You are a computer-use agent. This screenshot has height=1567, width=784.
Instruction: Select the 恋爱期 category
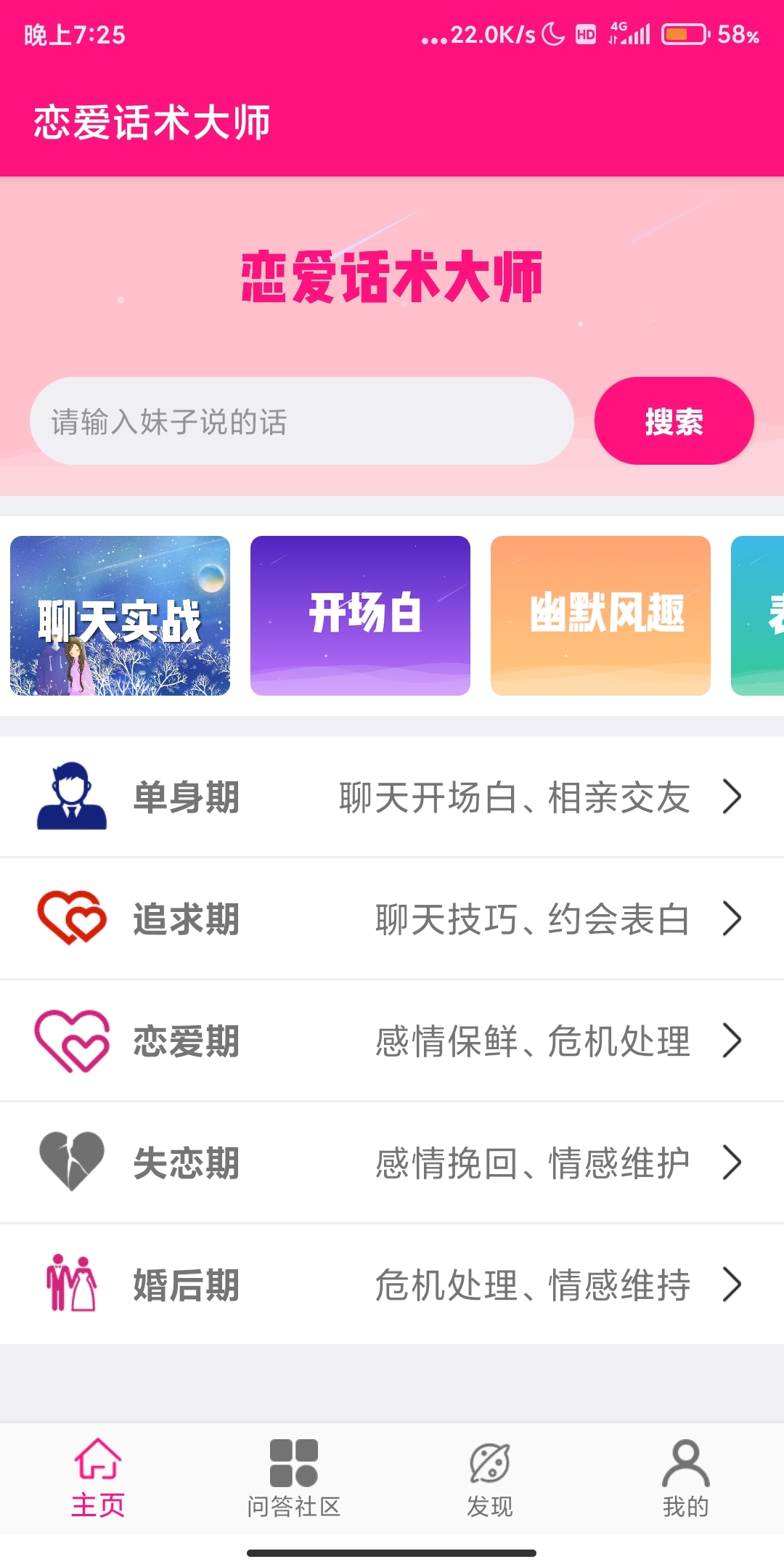[392, 1041]
